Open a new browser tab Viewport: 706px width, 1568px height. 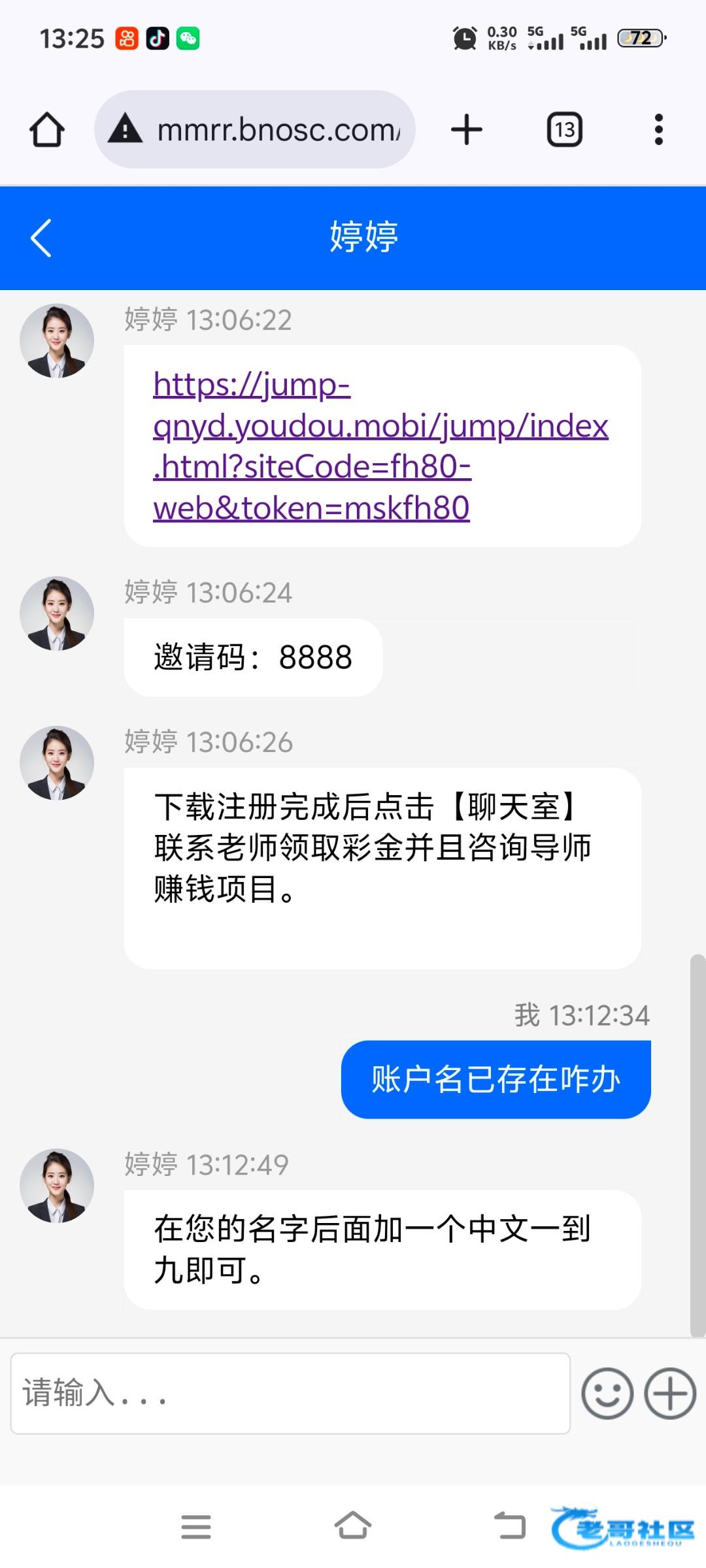[467, 129]
